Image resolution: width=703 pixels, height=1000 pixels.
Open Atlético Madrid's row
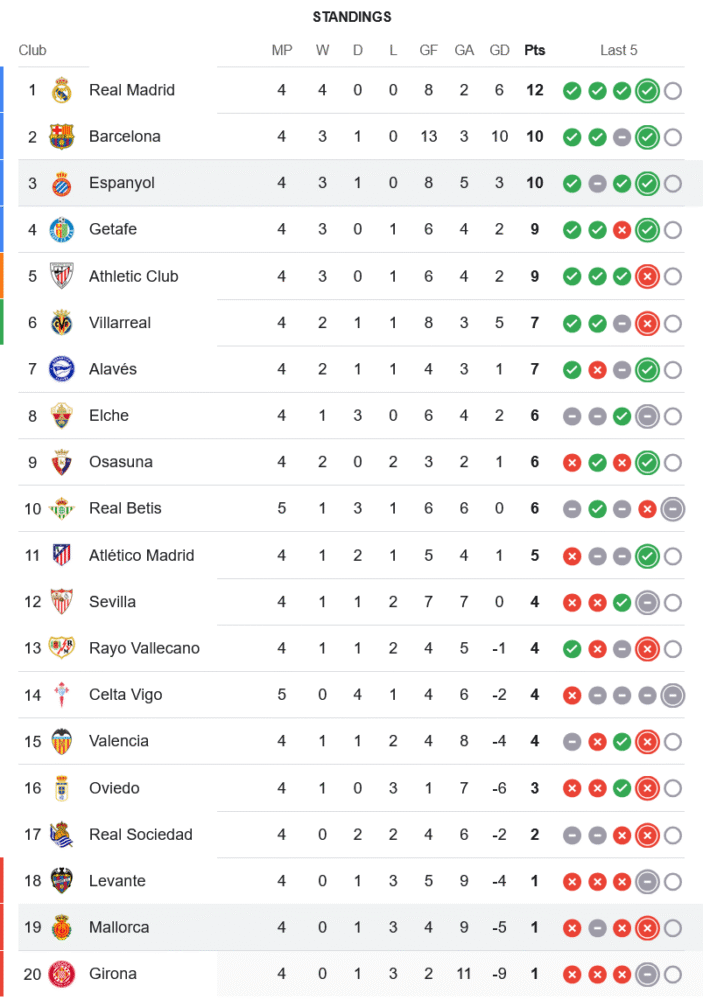141,555
